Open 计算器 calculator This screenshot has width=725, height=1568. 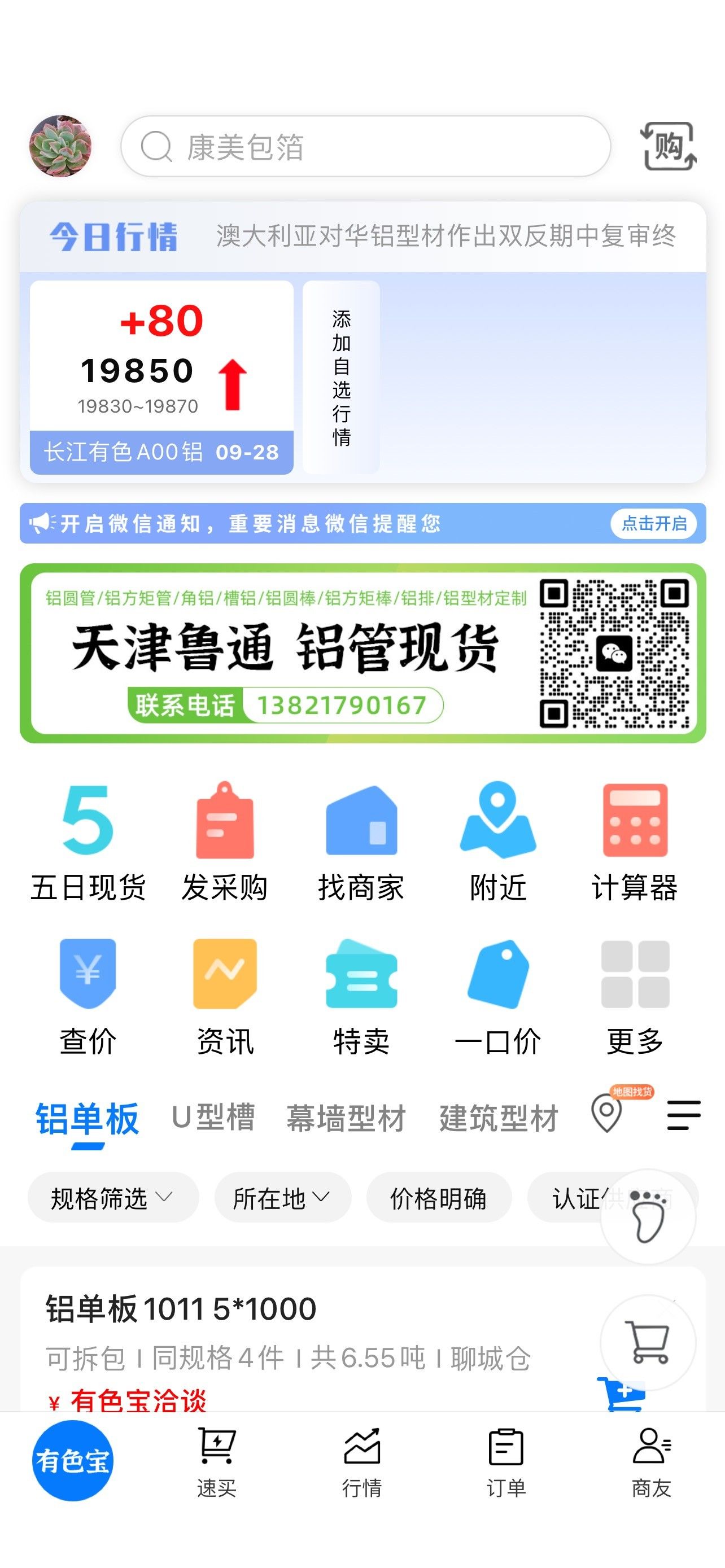coord(634,841)
